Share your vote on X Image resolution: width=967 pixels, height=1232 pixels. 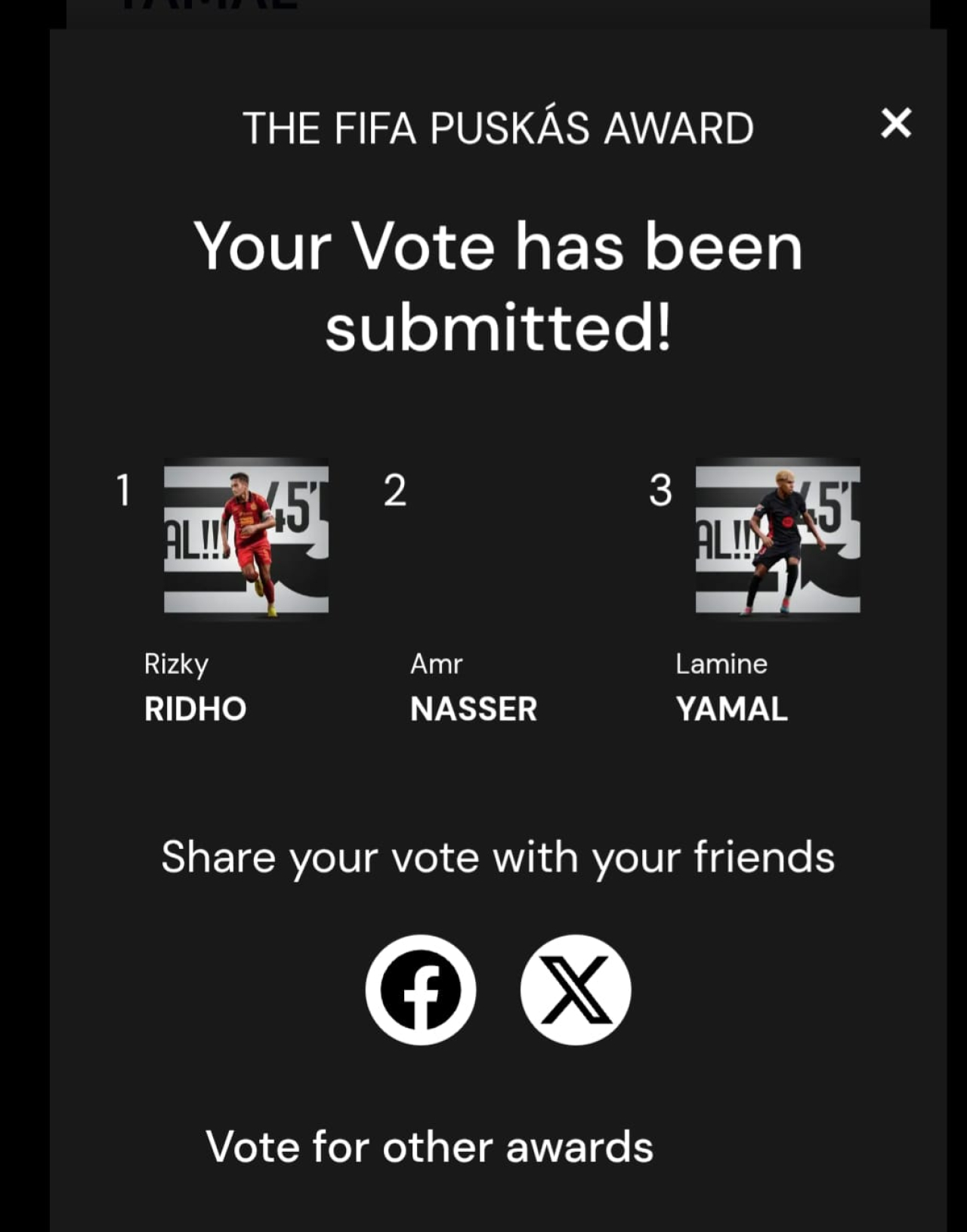576,990
